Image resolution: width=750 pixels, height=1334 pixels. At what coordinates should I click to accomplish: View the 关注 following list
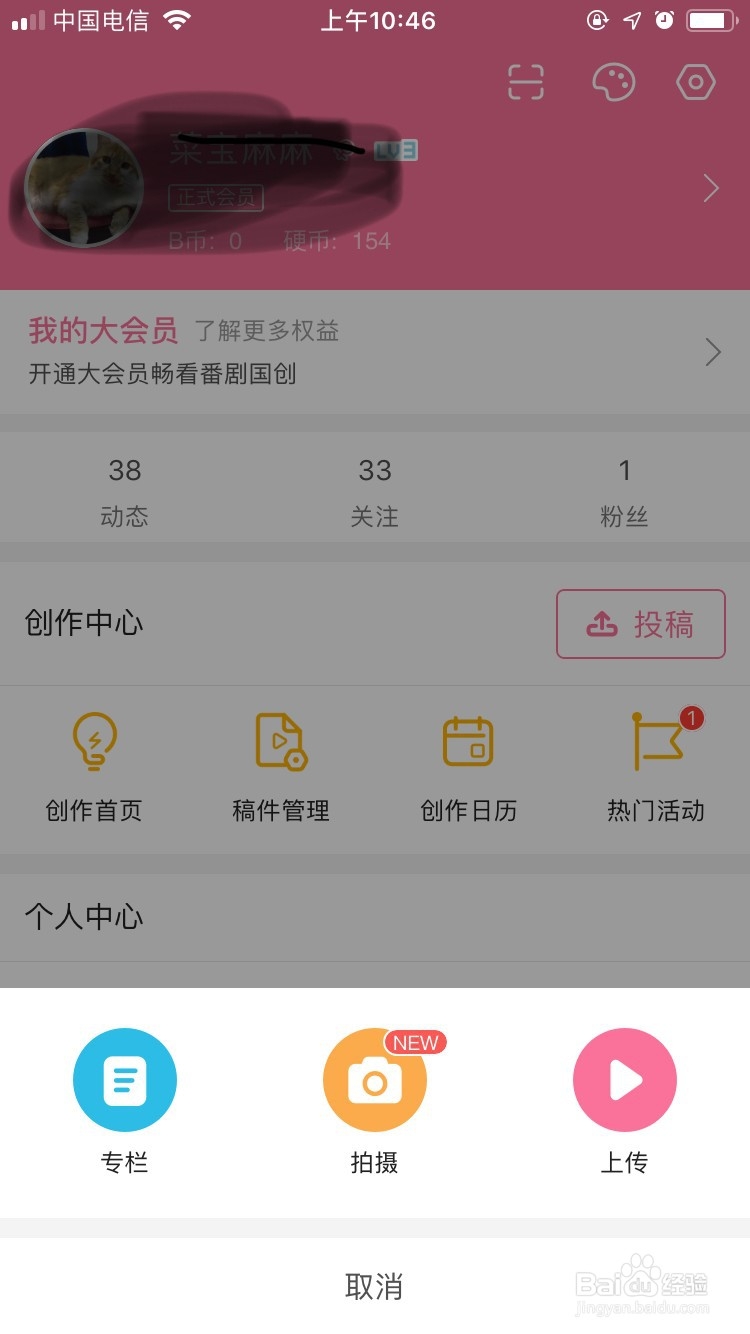(x=375, y=490)
